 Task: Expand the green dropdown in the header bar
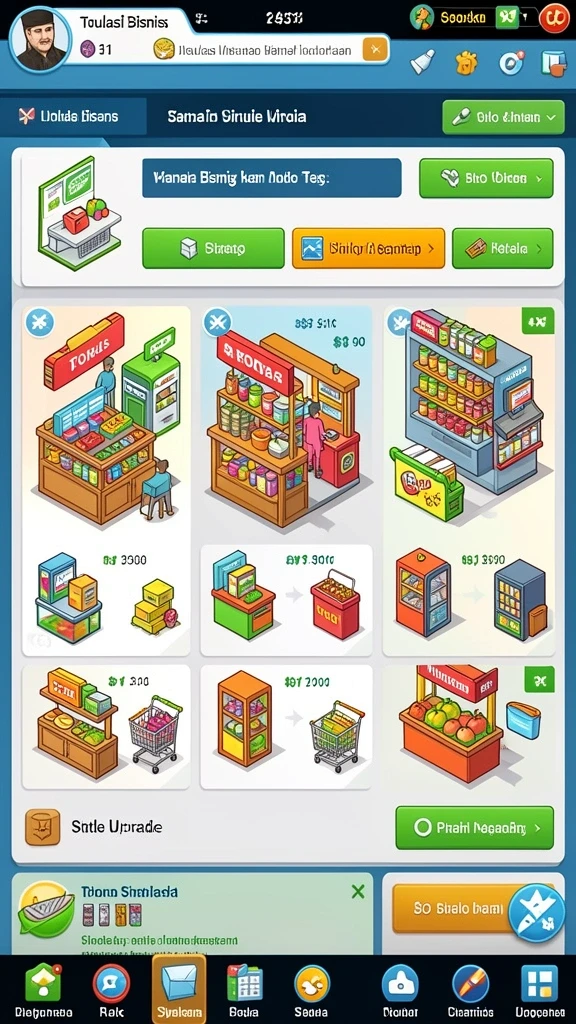pyautogui.click(x=503, y=118)
